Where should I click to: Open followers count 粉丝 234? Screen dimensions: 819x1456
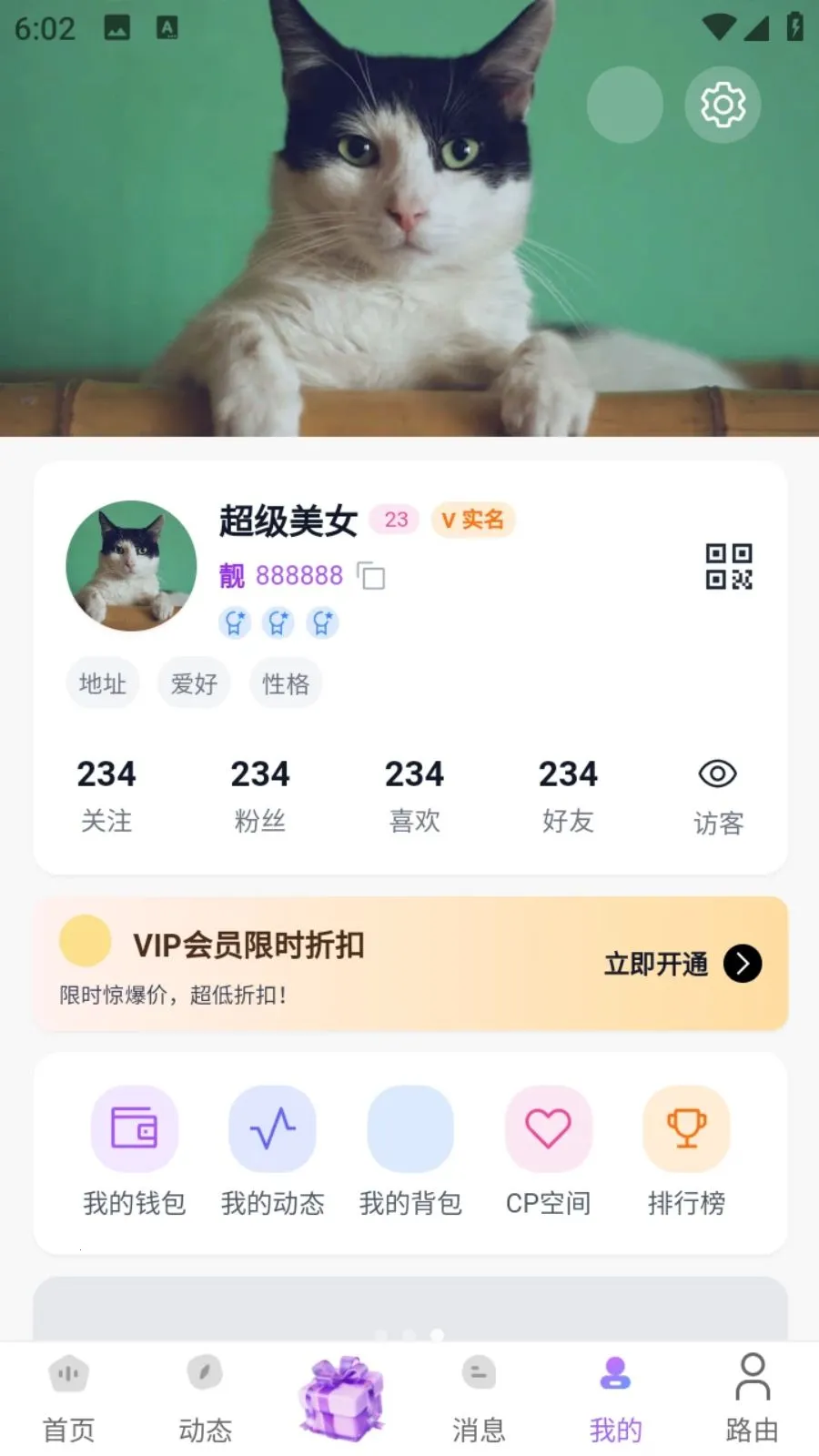click(x=260, y=794)
